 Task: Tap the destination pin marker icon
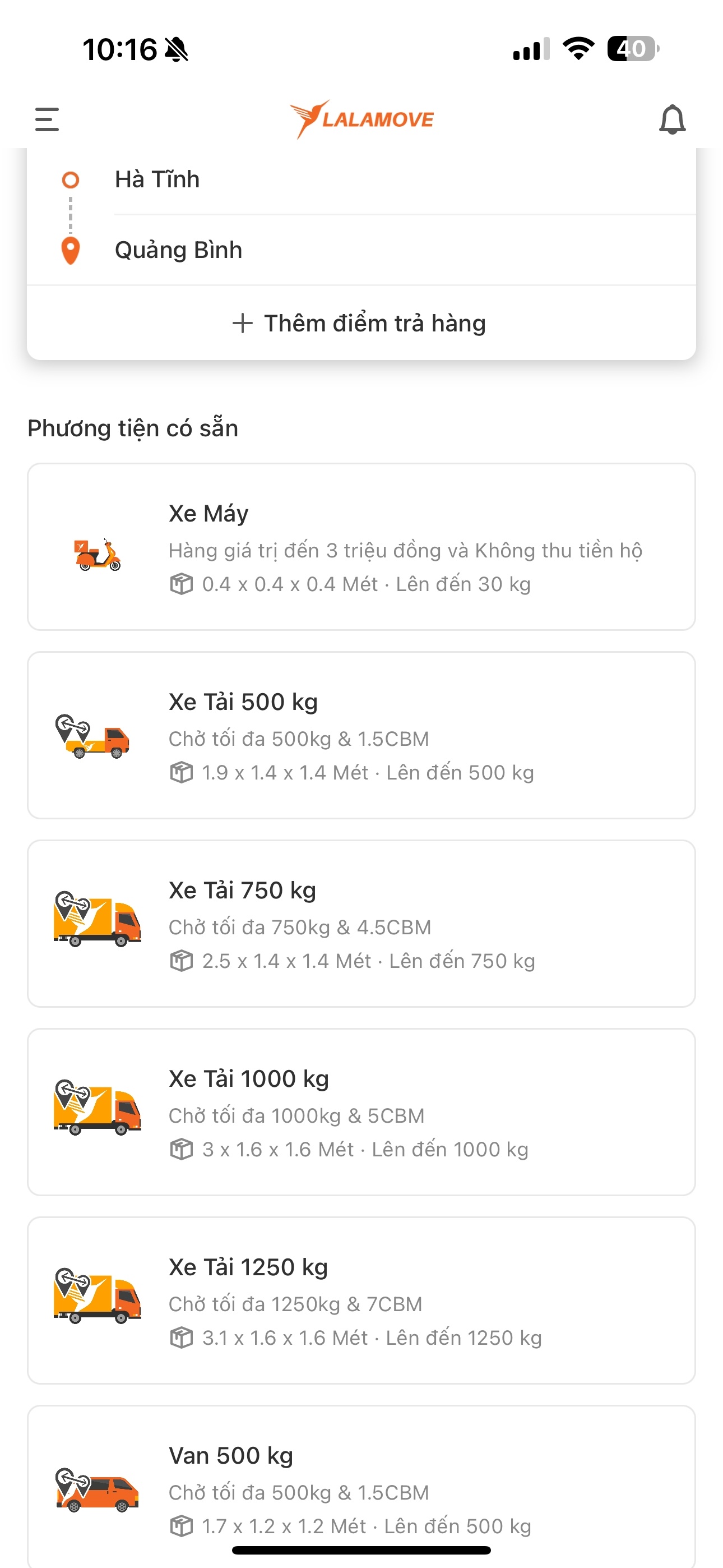pyautogui.click(x=70, y=249)
